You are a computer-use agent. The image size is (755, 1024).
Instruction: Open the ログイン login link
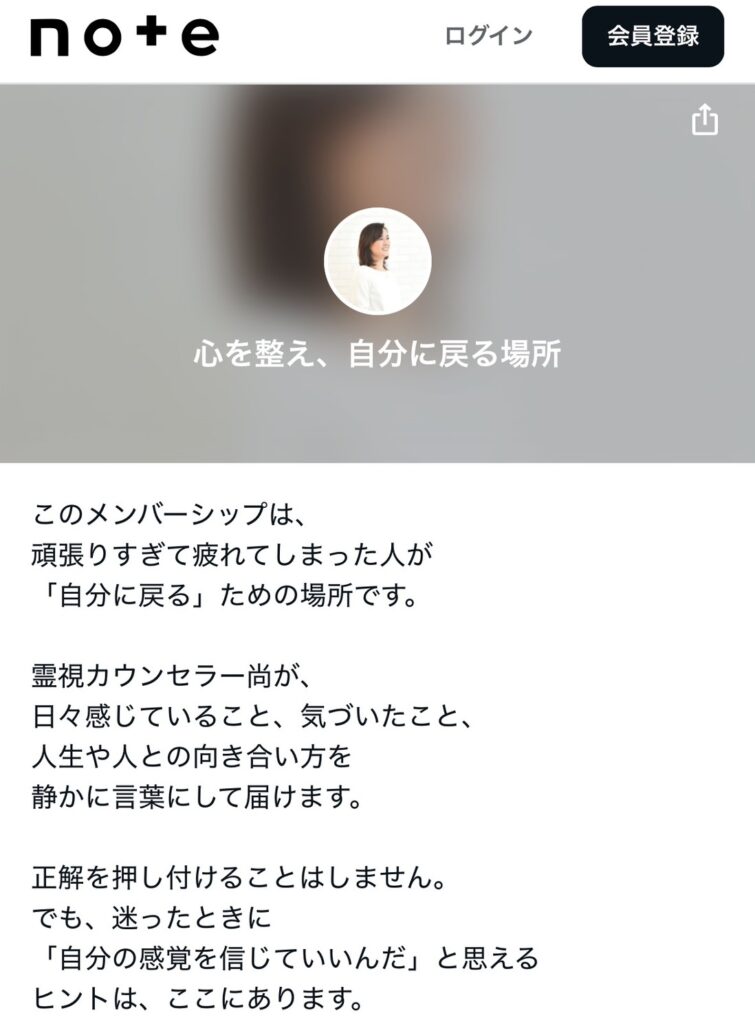pyautogui.click(x=488, y=37)
